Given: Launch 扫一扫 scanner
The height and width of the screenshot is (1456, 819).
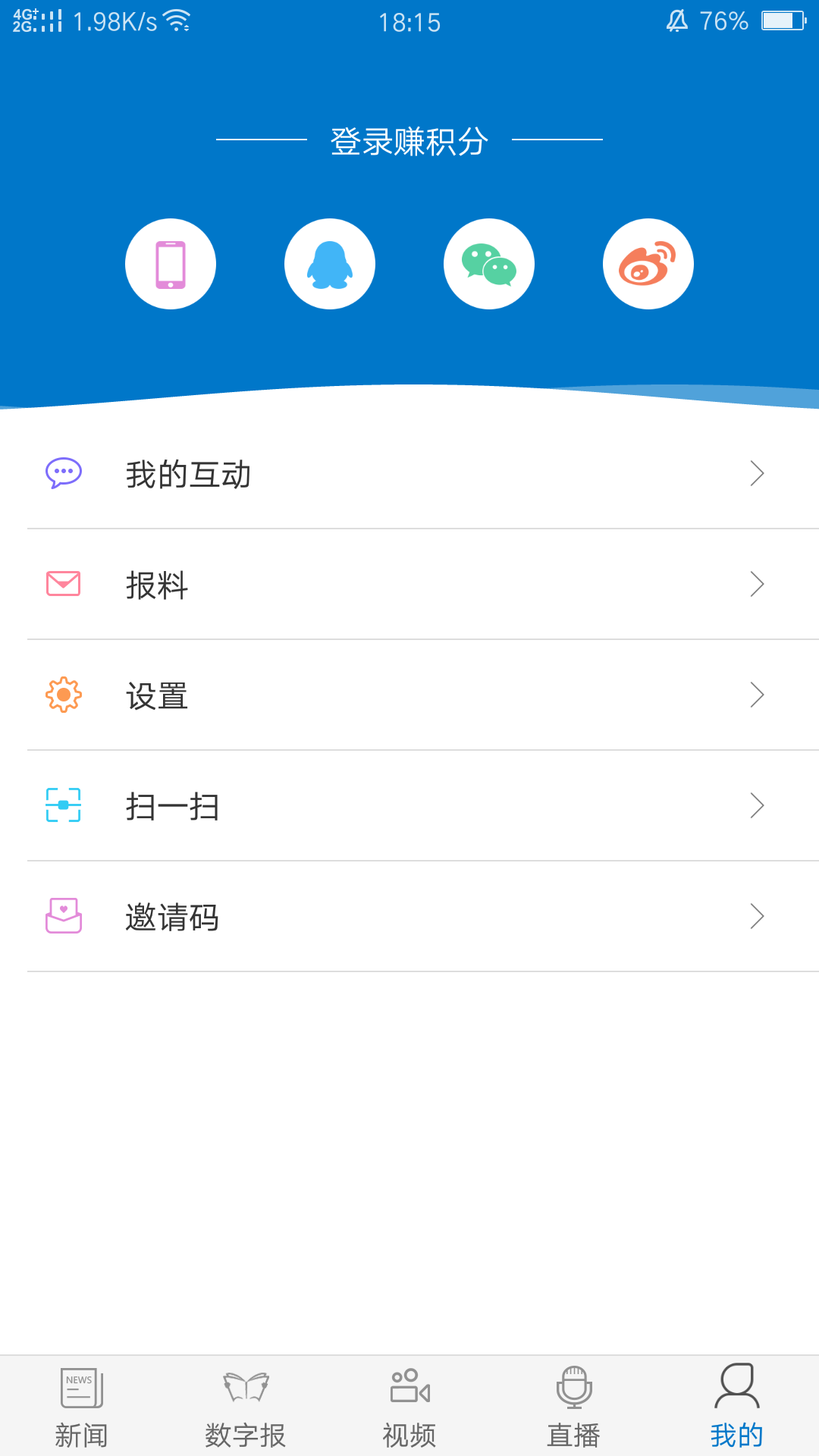Looking at the screenshot, I should tap(409, 806).
